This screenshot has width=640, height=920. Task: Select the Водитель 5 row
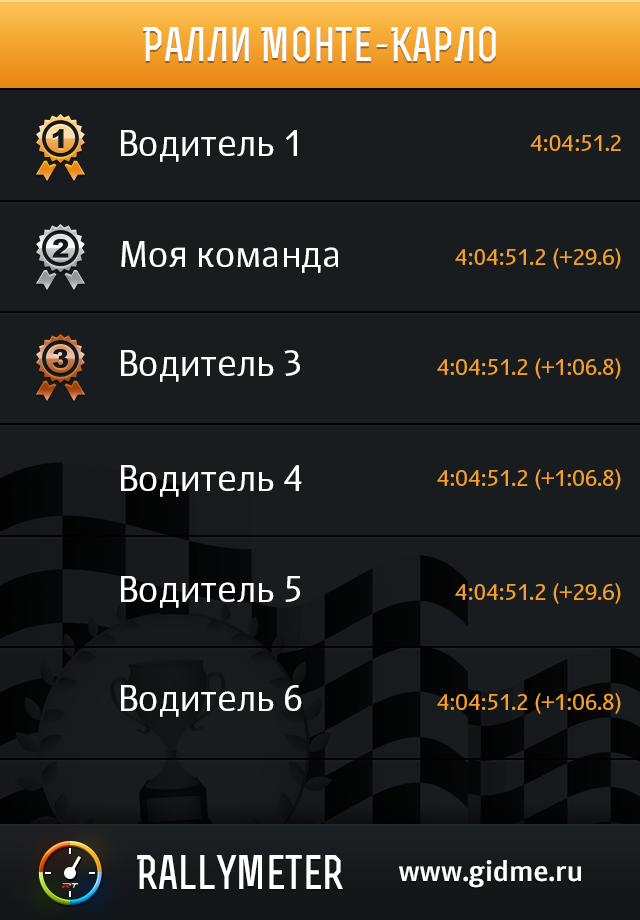[x=320, y=590]
